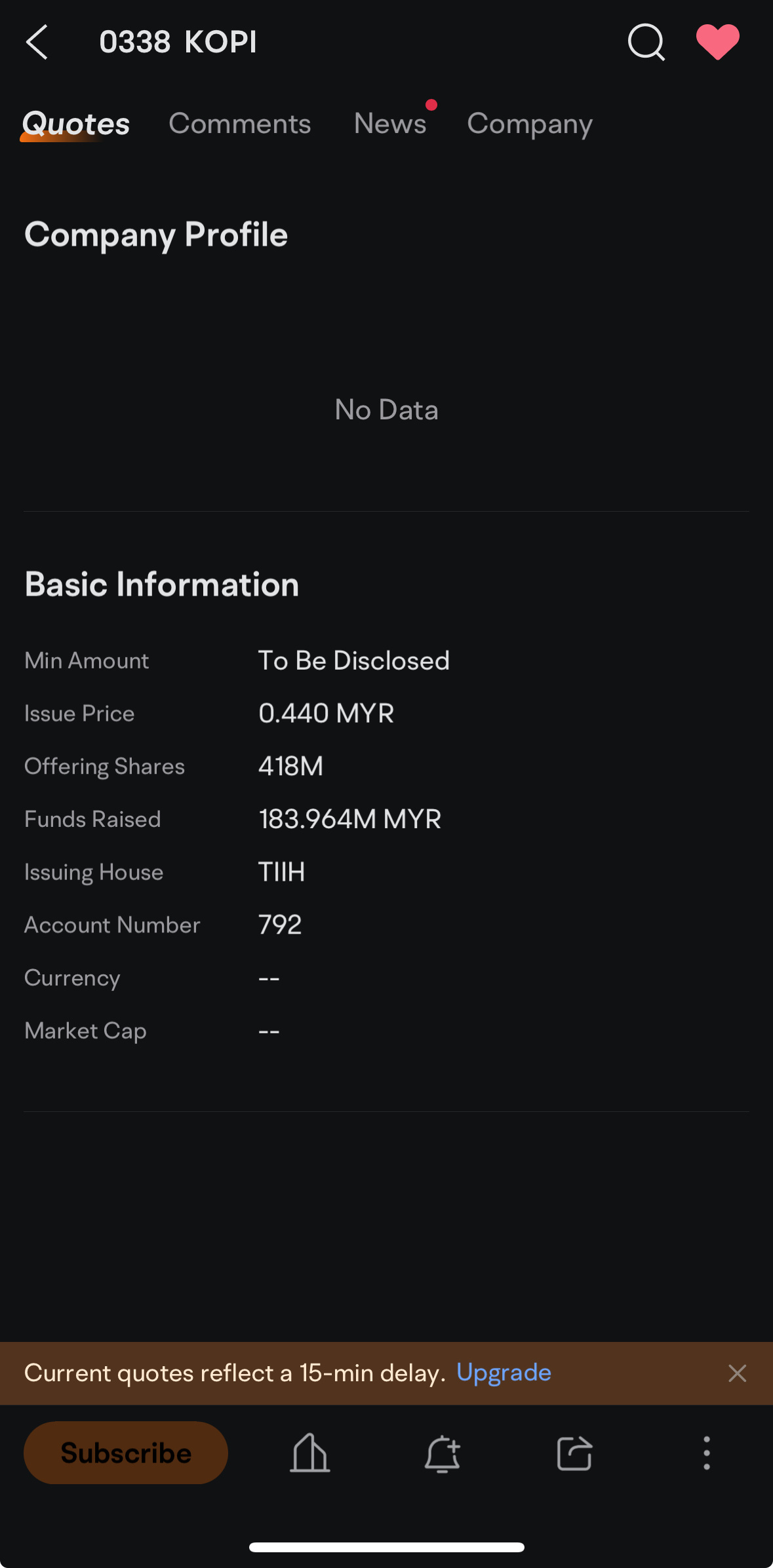
Task: Open the News tab
Action: pyautogui.click(x=390, y=124)
